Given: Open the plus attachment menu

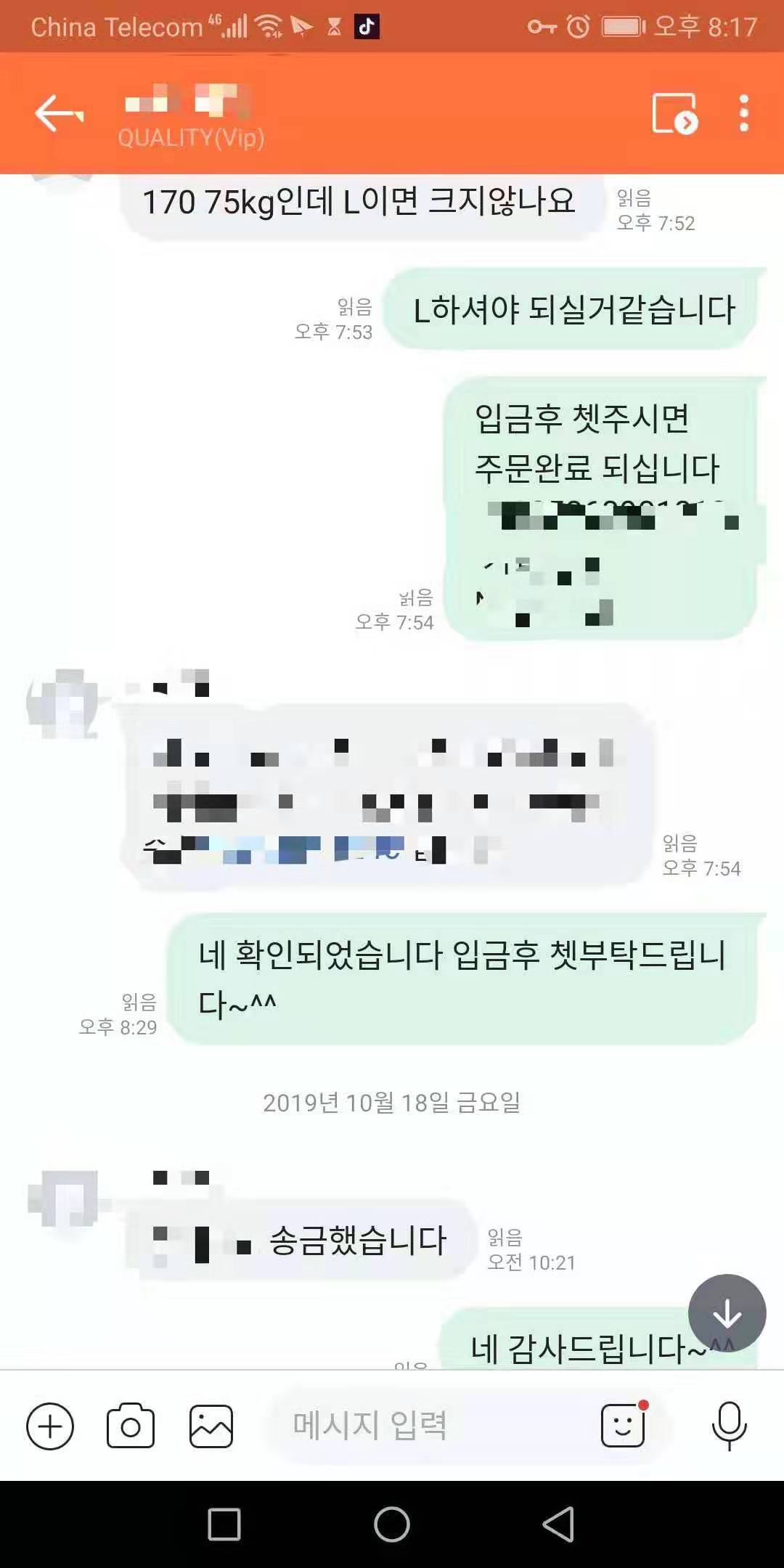Looking at the screenshot, I should (50, 1426).
